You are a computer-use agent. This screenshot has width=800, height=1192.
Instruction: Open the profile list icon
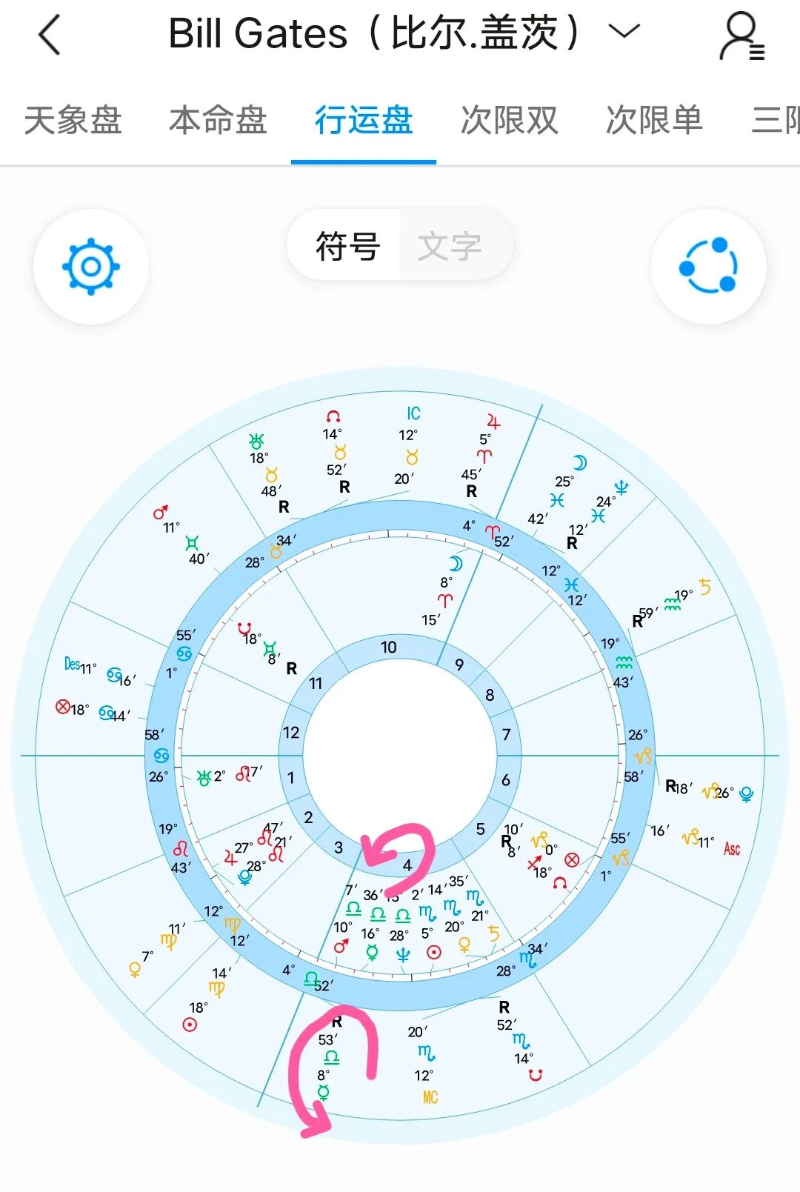[741, 36]
